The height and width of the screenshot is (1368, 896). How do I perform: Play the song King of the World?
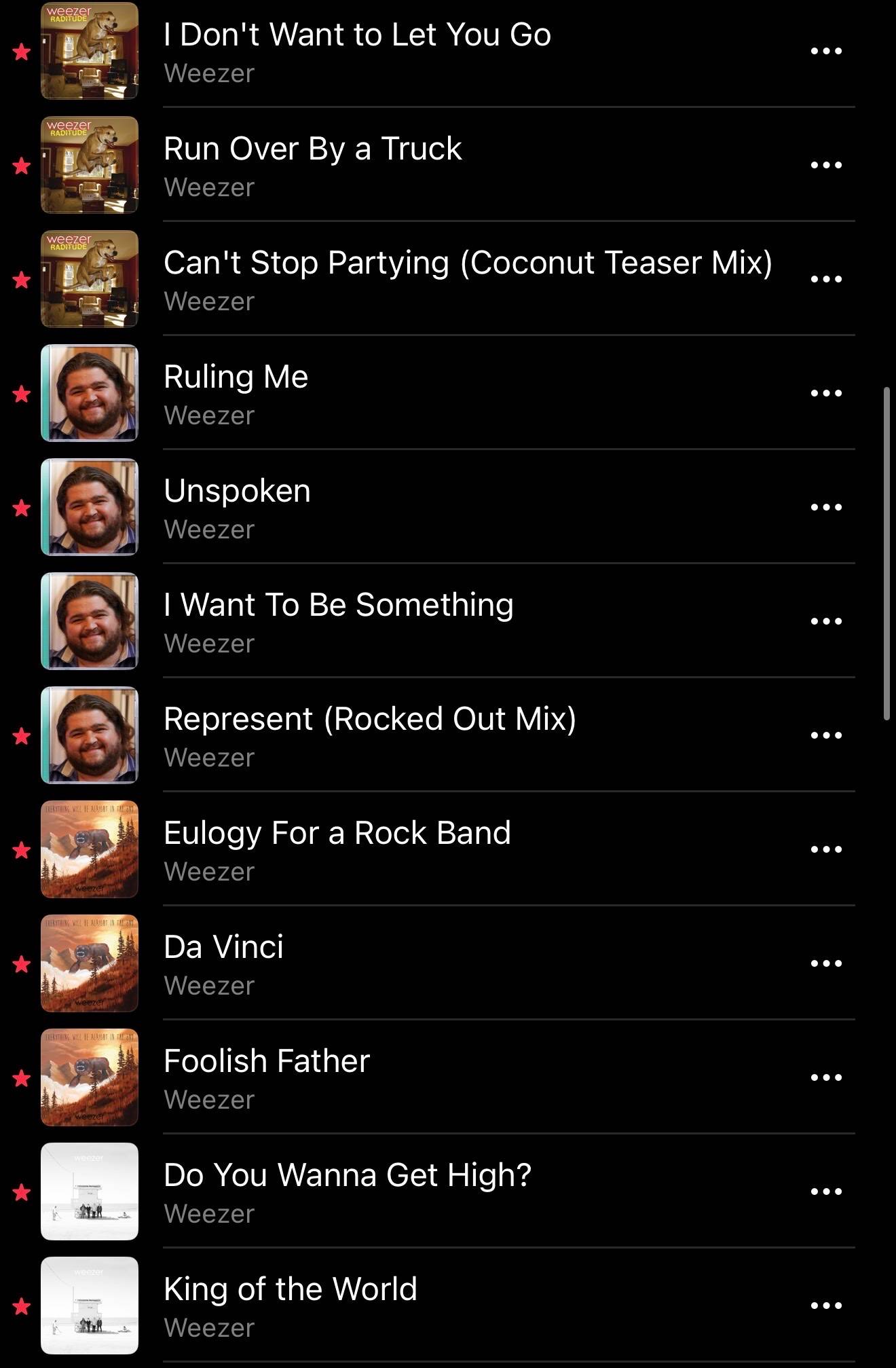click(x=290, y=1290)
